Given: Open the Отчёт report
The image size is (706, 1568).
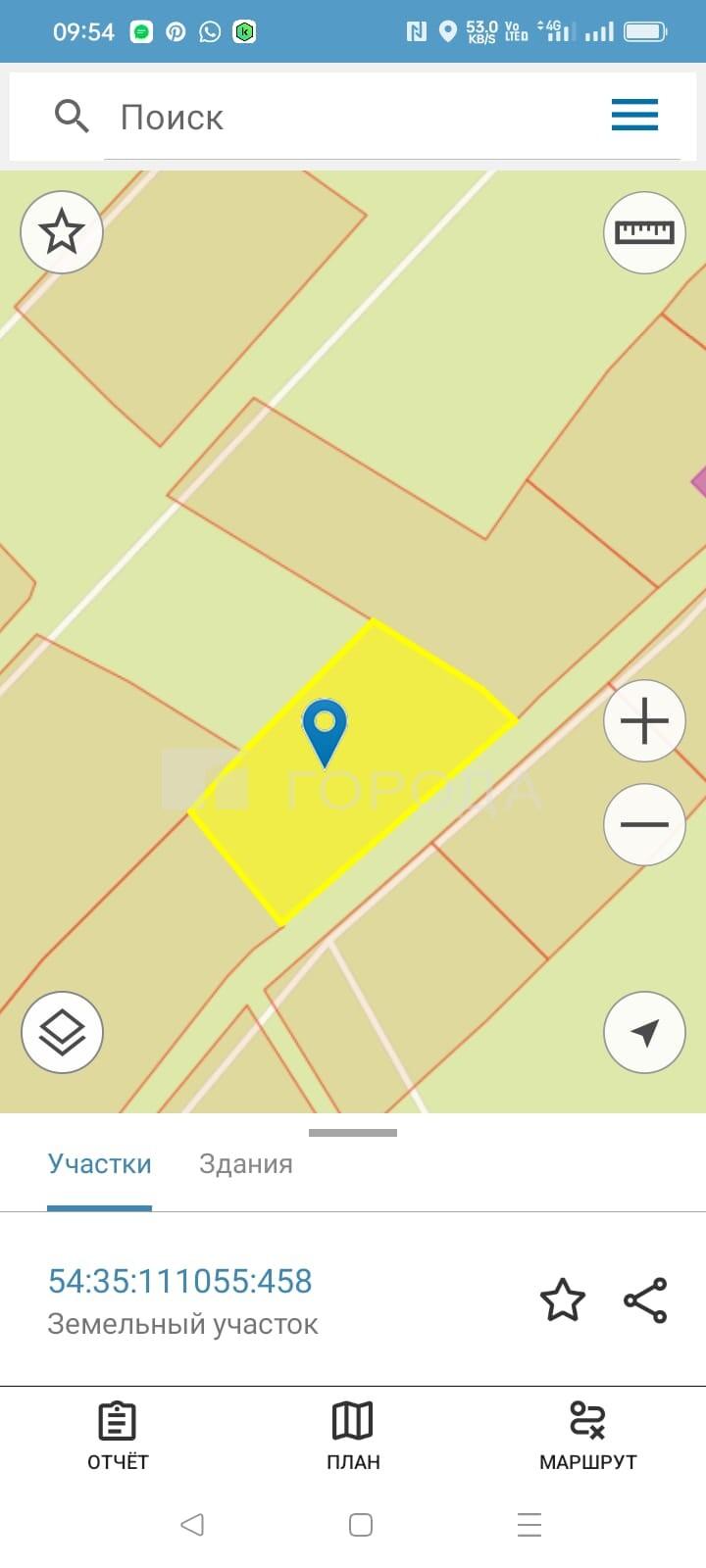Looking at the screenshot, I should [x=118, y=1436].
